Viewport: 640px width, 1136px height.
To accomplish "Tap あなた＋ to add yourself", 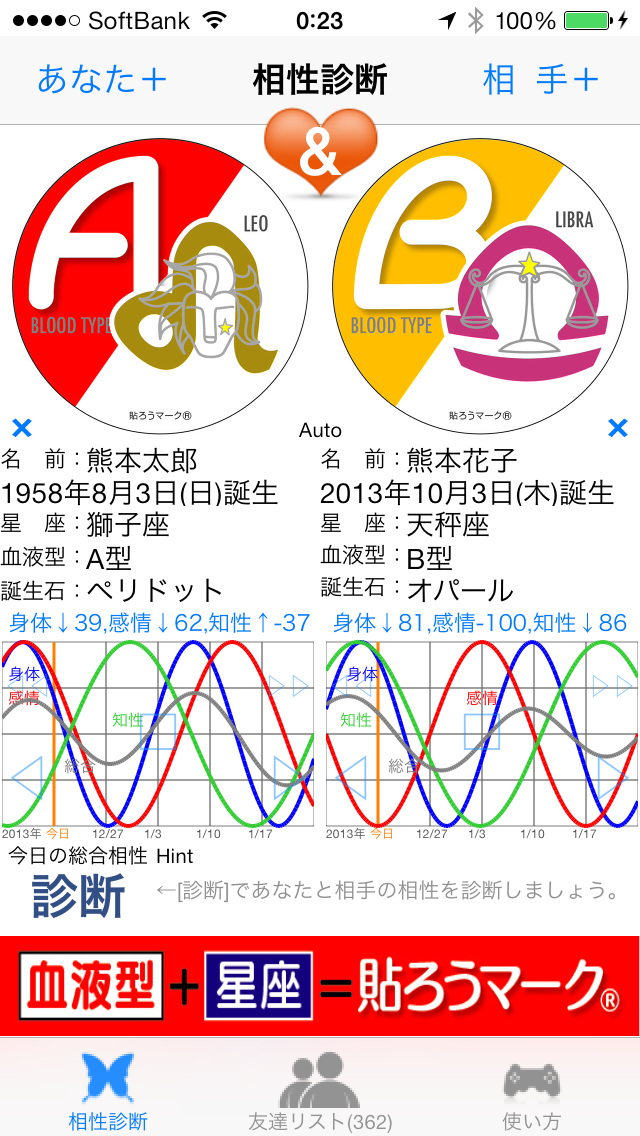I will pos(101,80).
